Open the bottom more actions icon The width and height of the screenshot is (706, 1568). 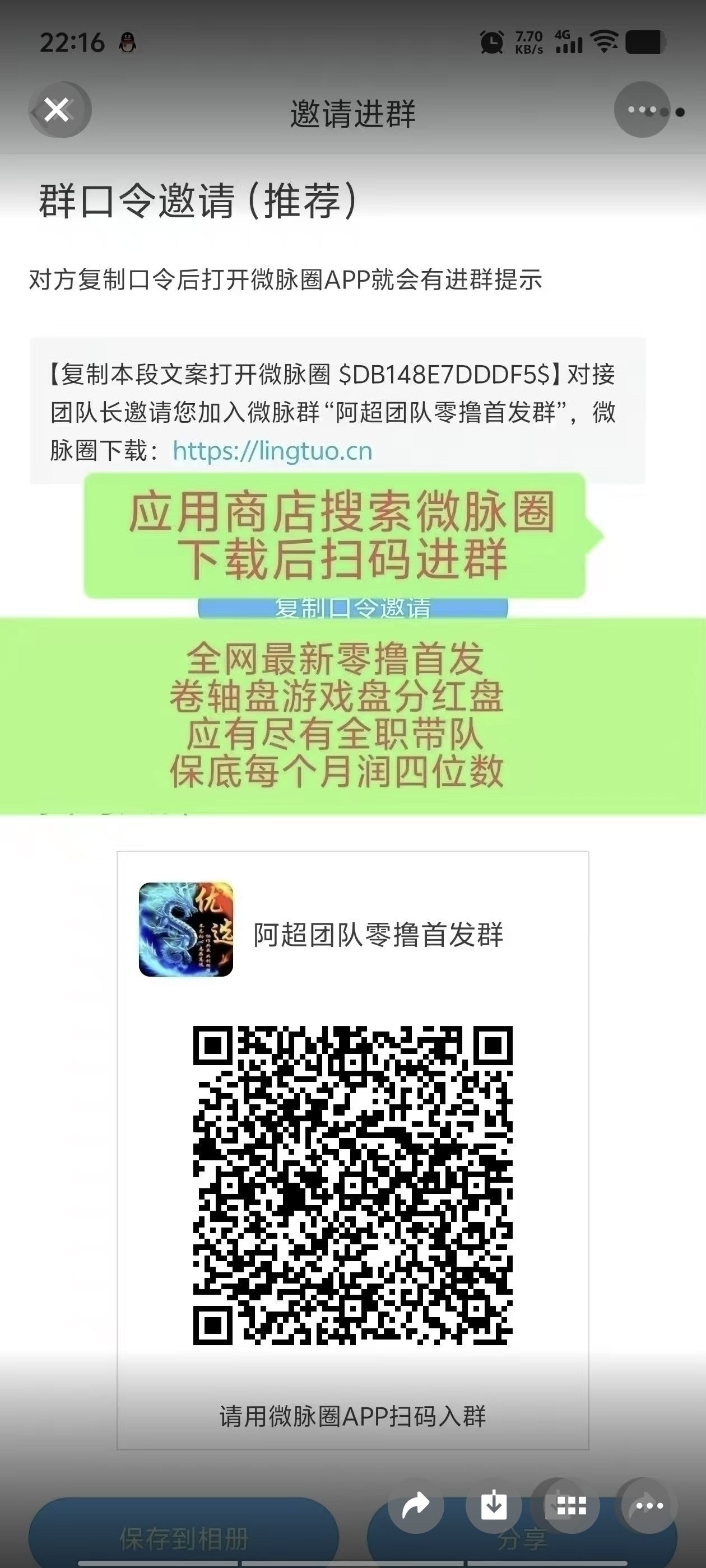tap(649, 1506)
